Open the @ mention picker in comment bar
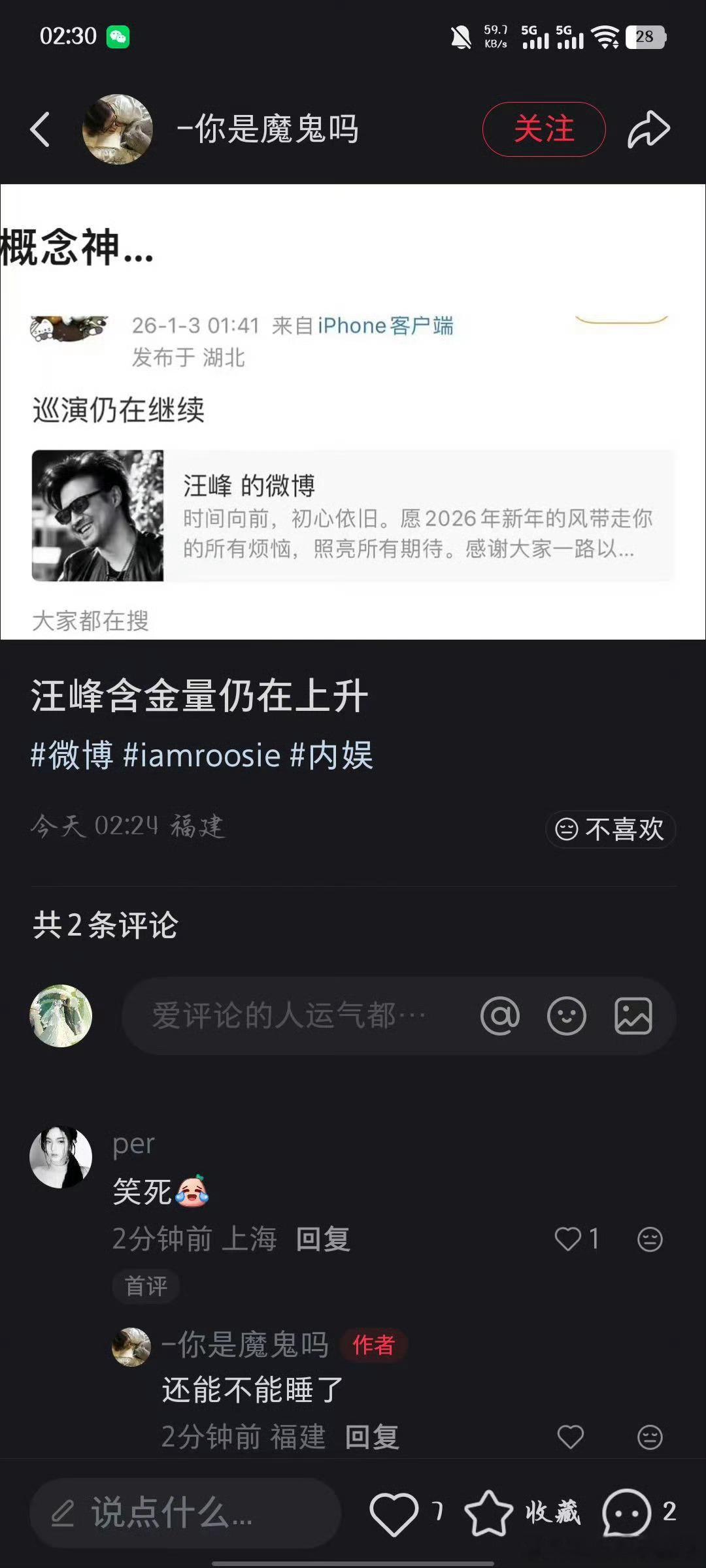Screen dimensions: 706x1568 coord(500,1016)
